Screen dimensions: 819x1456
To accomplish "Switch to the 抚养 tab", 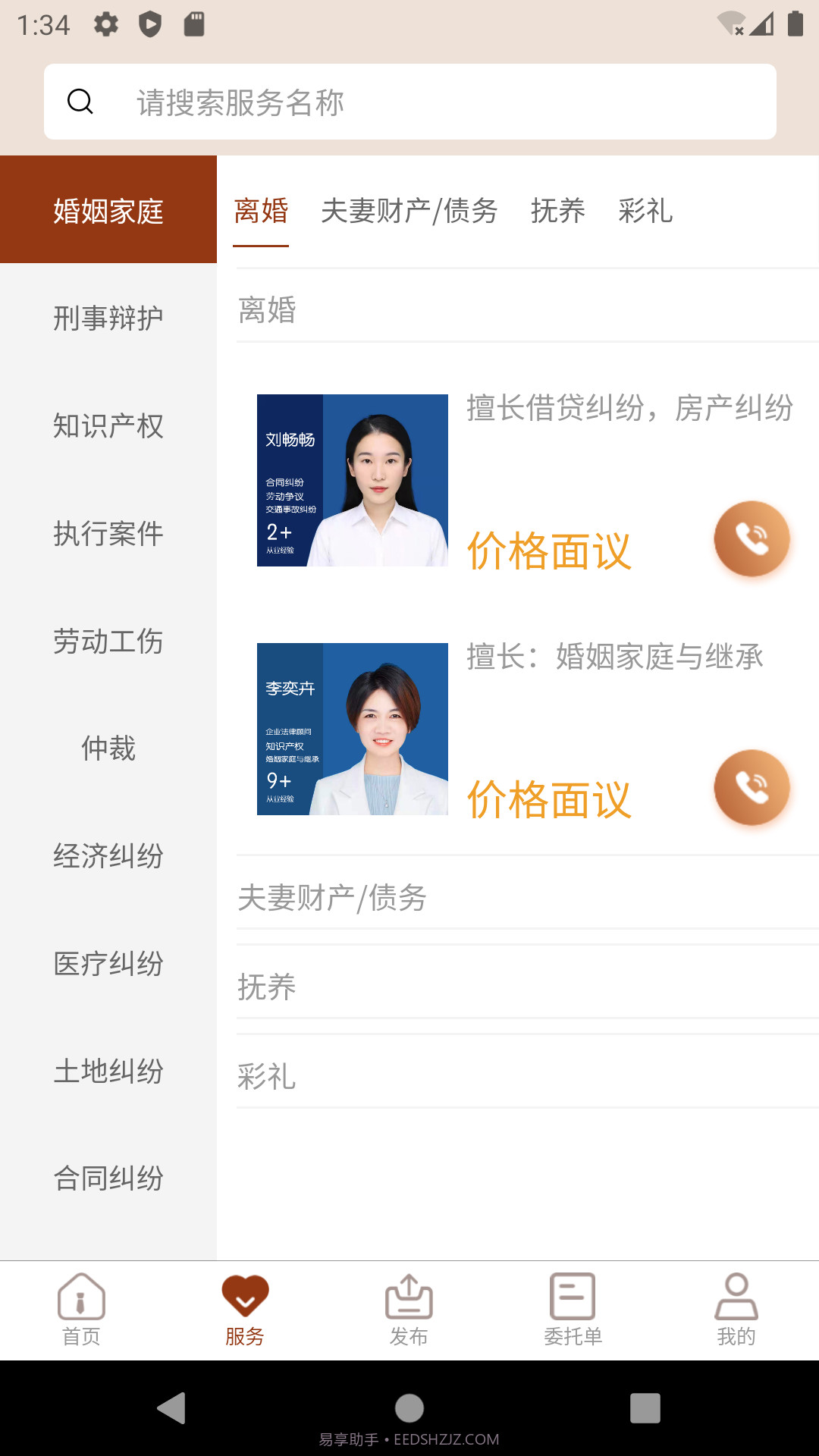I will [x=559, y=213].
